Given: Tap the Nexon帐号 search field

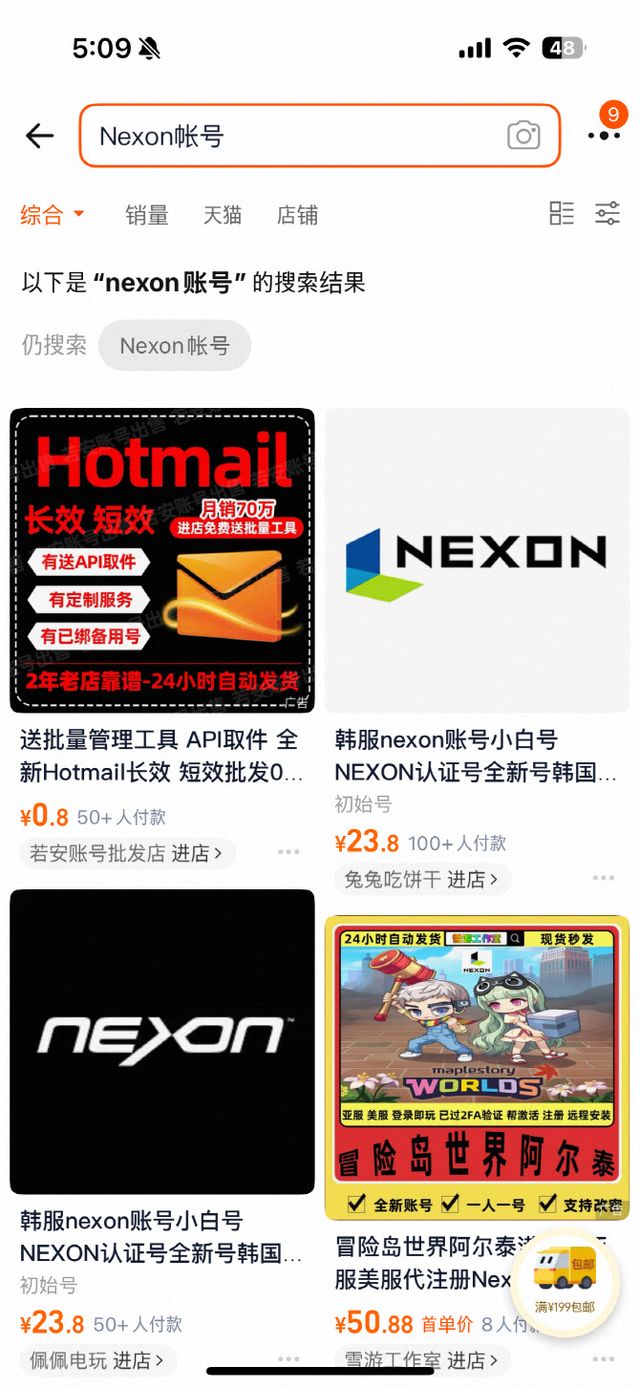Looking at the screenshot, I should [x=290, y=136].
